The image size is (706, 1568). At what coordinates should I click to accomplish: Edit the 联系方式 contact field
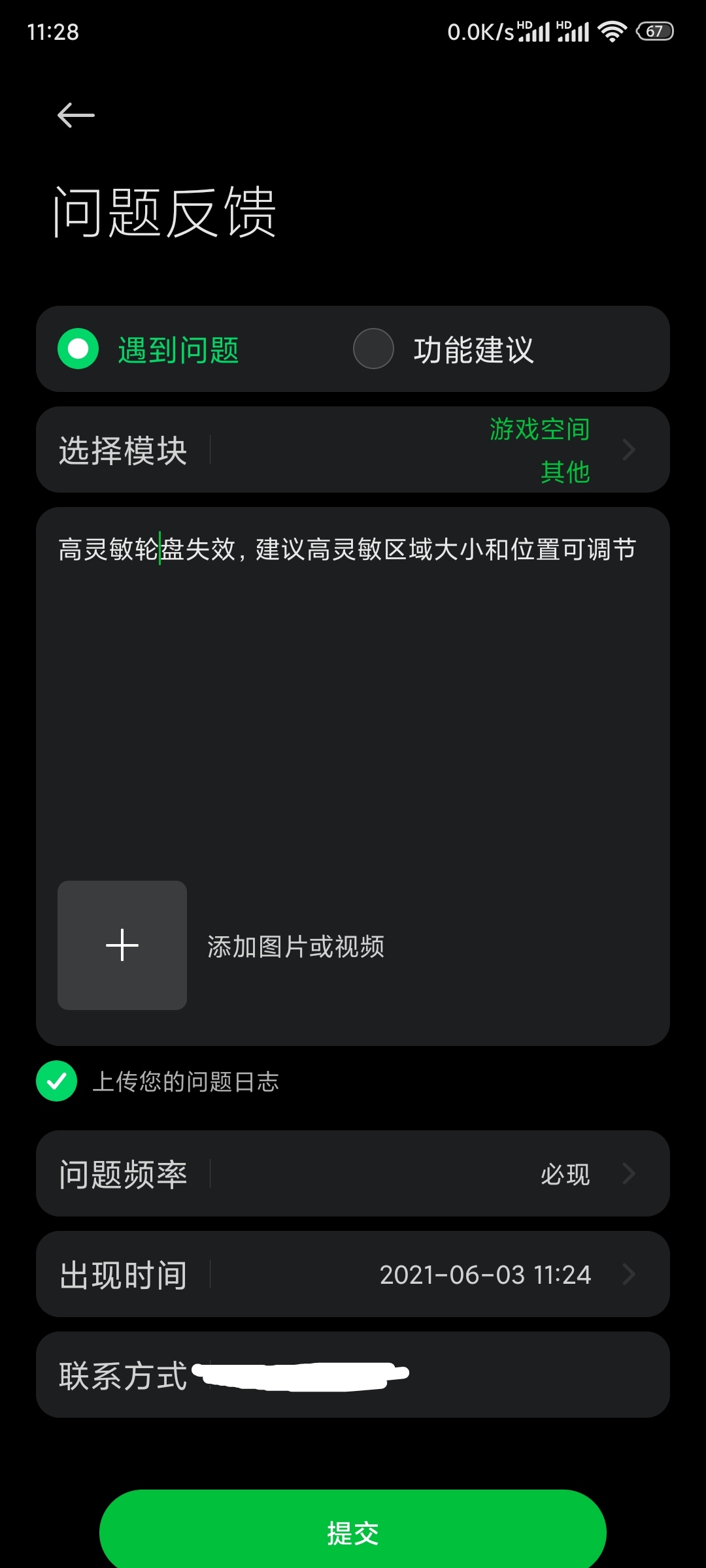[353, 1375]
